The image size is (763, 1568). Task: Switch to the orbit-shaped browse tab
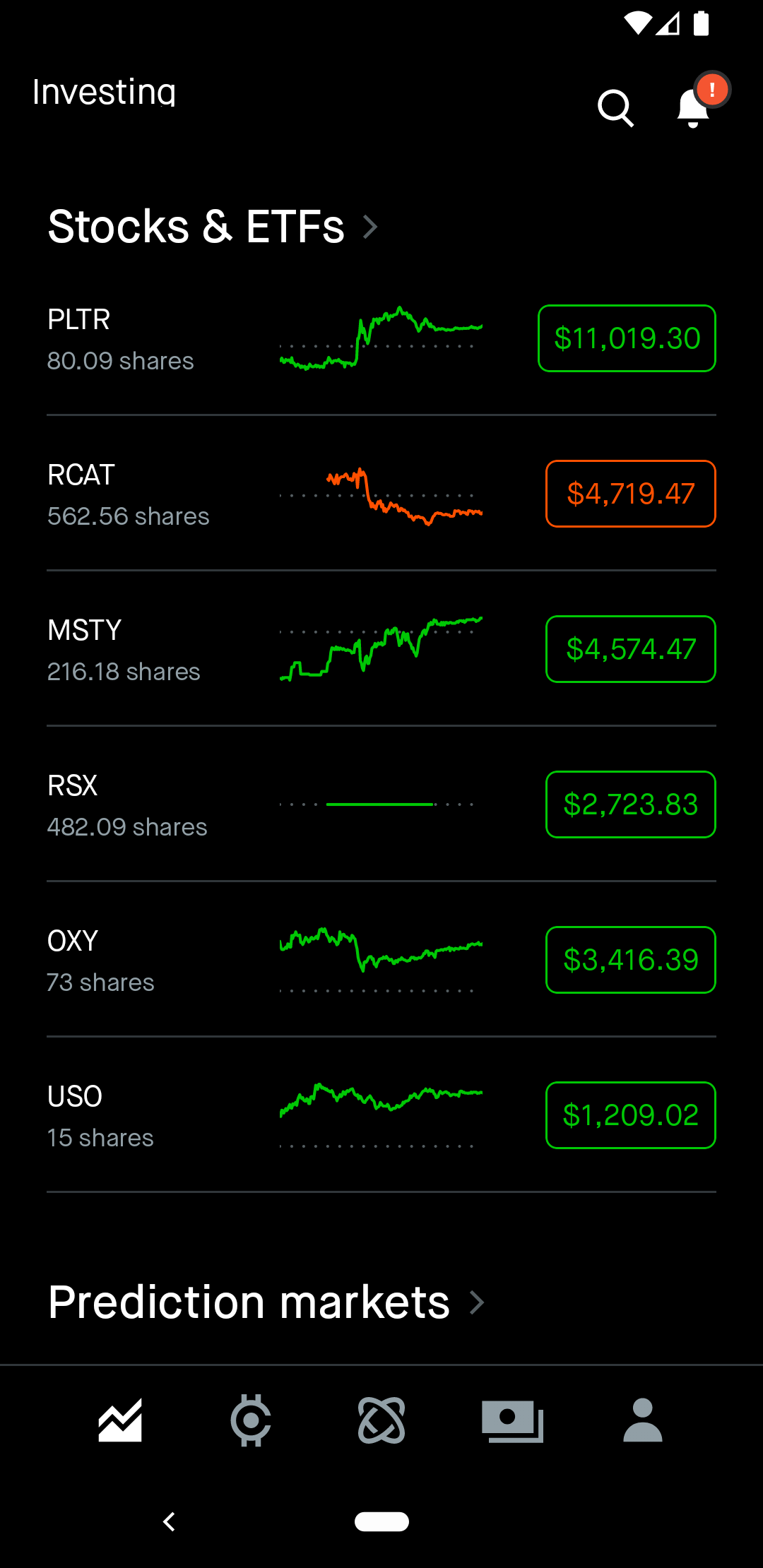point(381,1420)
